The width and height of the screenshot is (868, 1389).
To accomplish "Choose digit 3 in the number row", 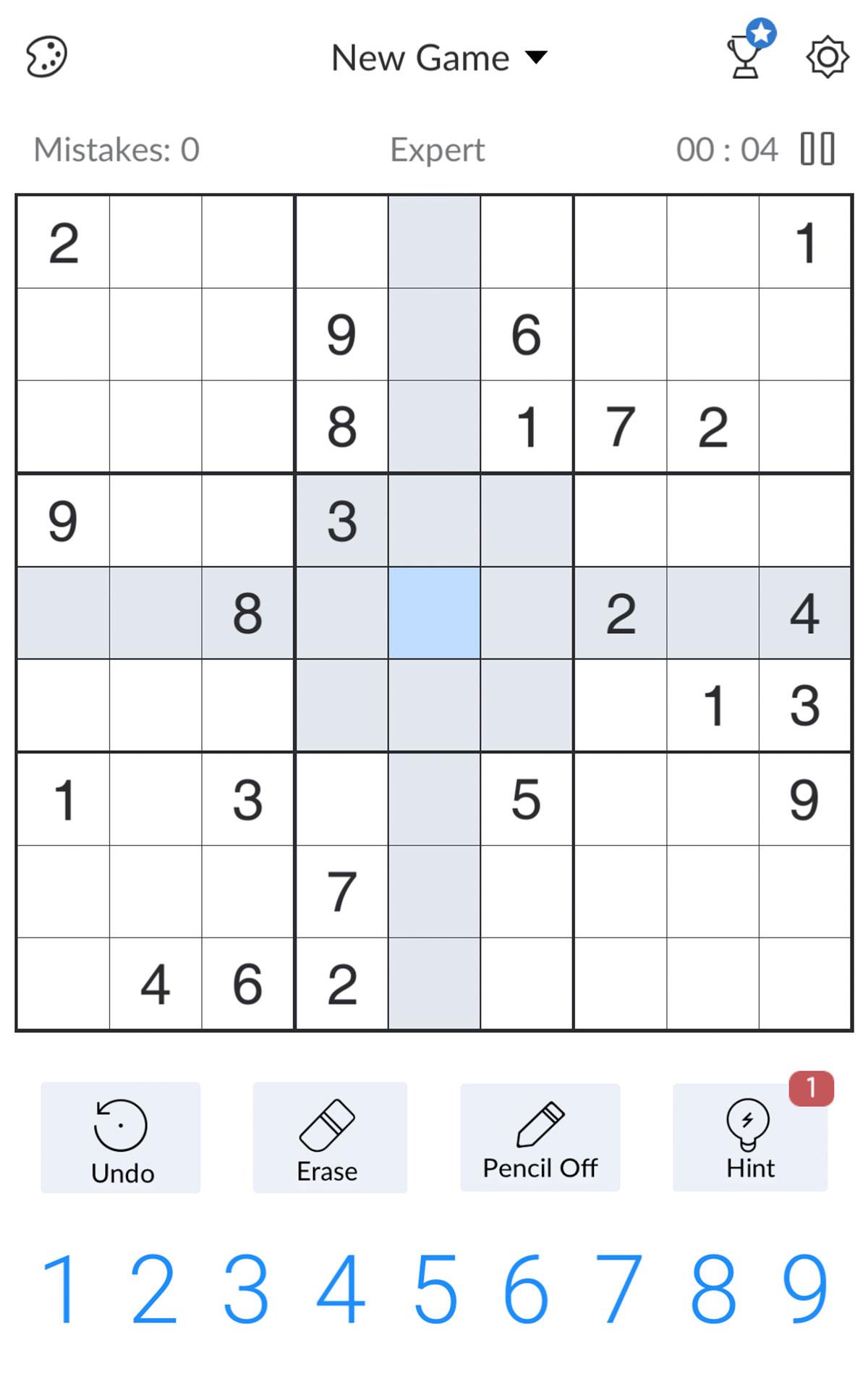I will pyautogui.click(x=246, y=1289).
